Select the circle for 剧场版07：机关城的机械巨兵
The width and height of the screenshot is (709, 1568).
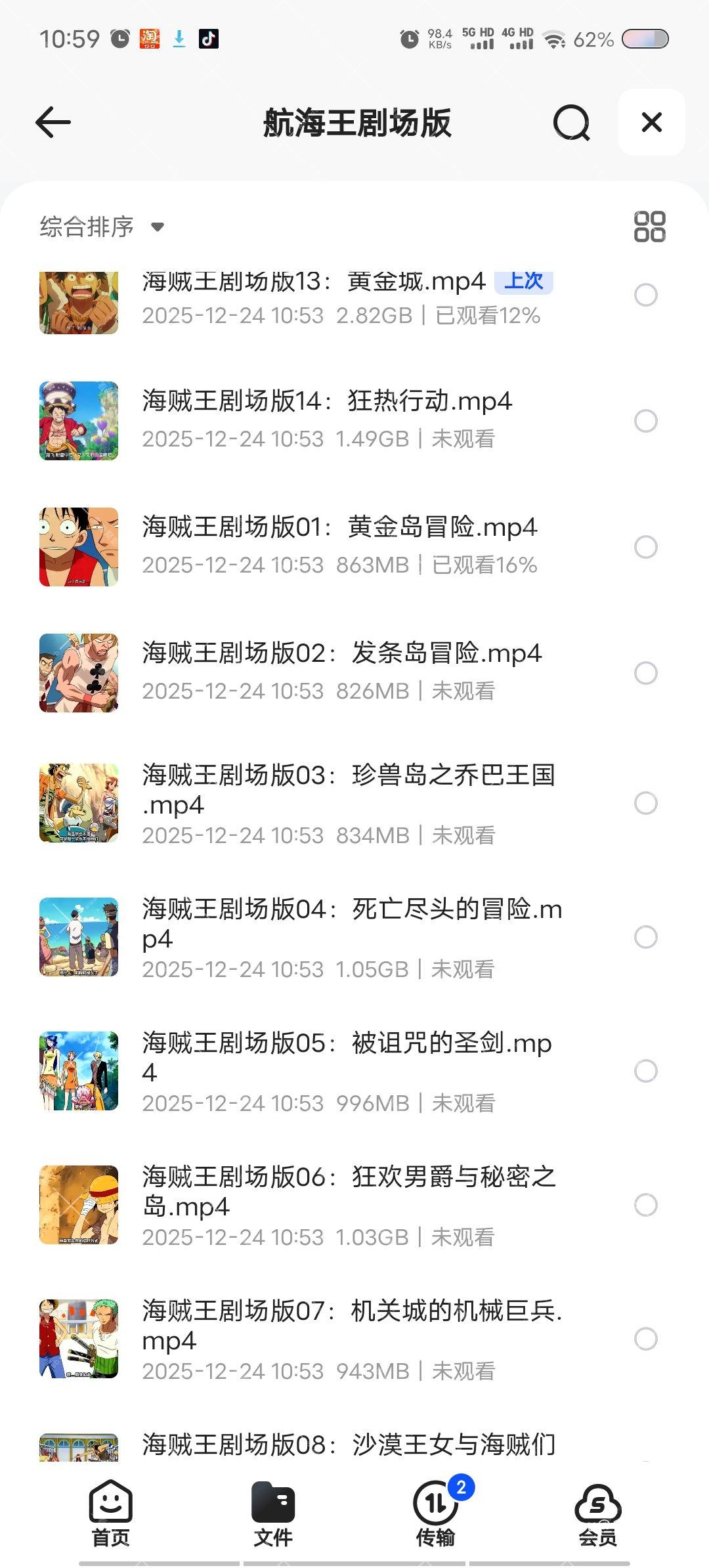(x=645, y=1339)
